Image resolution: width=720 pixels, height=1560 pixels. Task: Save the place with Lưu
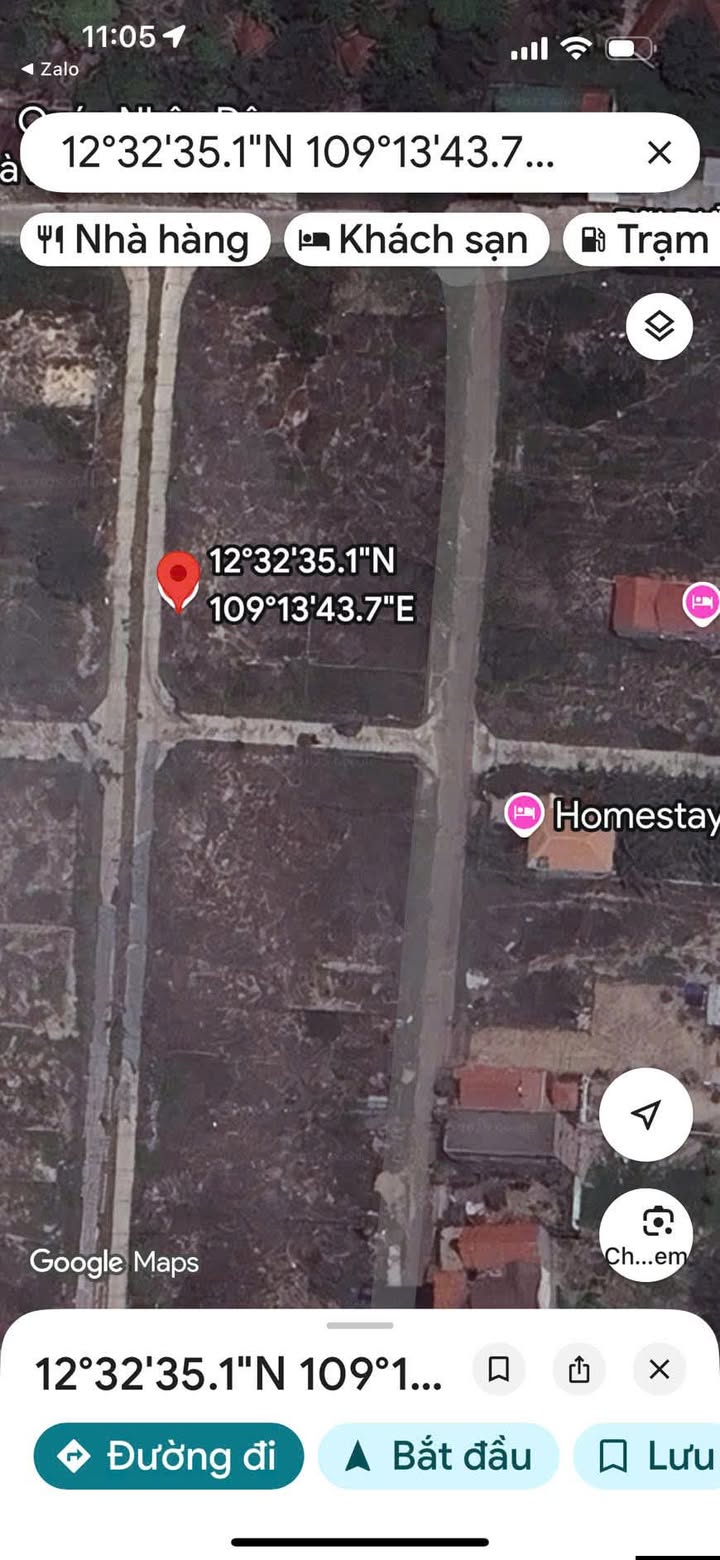[x=647, y=1456]
